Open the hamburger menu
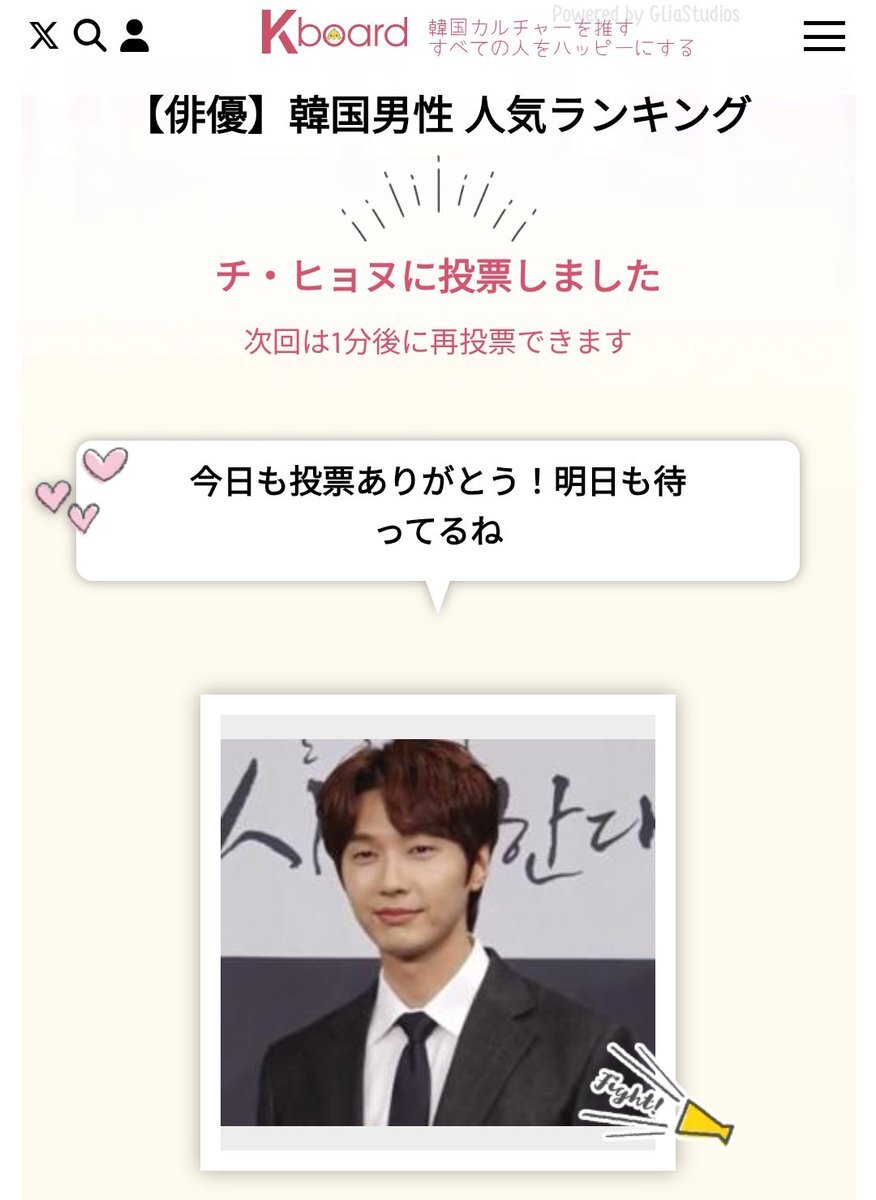 coord(824,37)
